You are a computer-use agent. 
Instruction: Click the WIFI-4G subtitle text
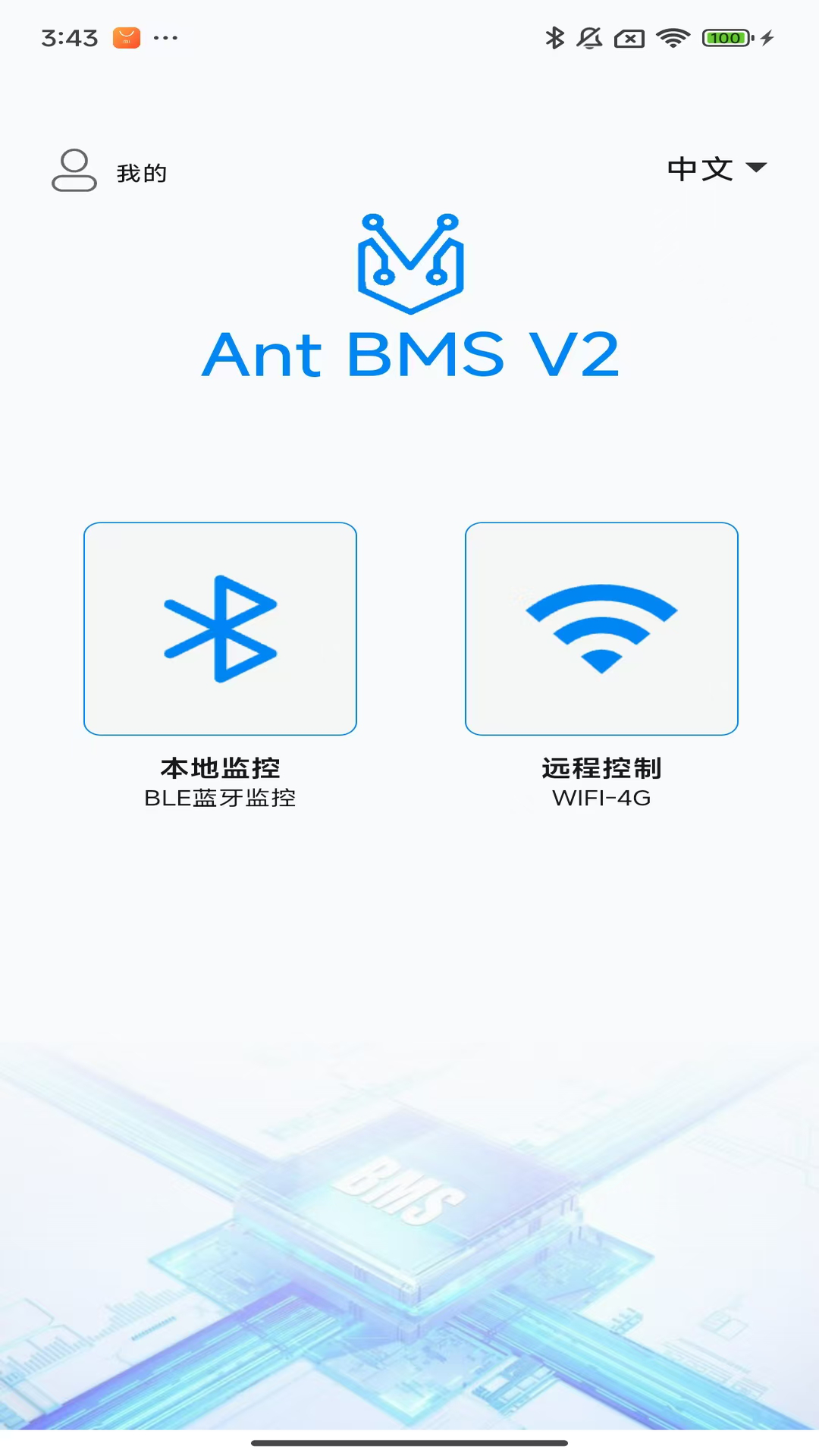601,798
